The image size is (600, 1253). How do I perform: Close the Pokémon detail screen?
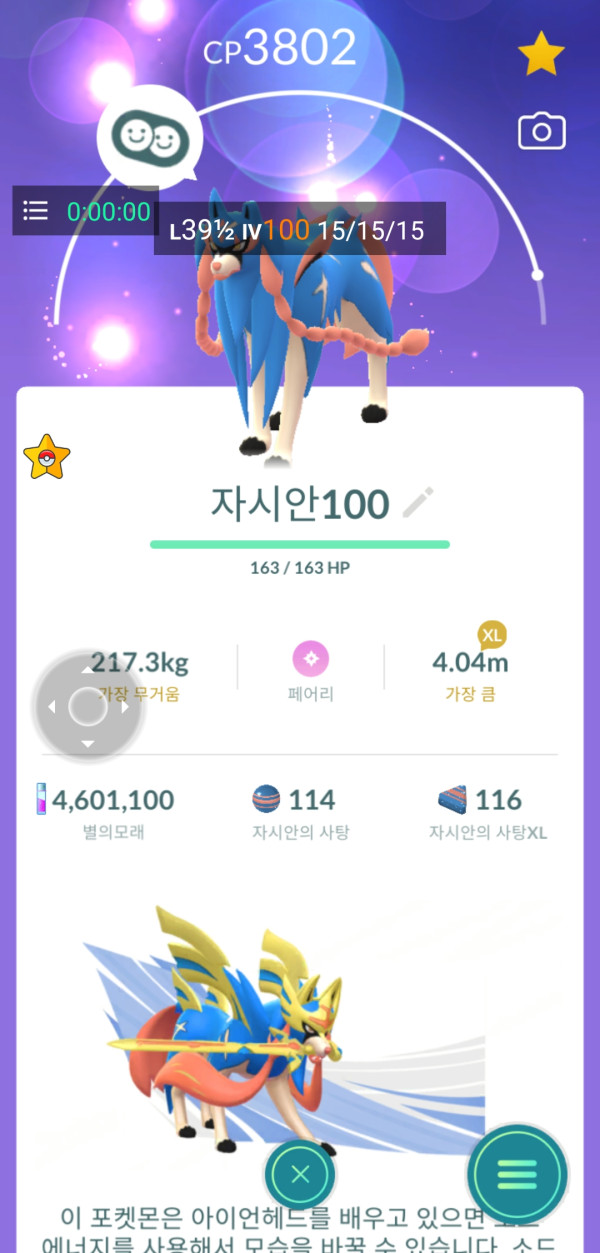point(300,1173)
